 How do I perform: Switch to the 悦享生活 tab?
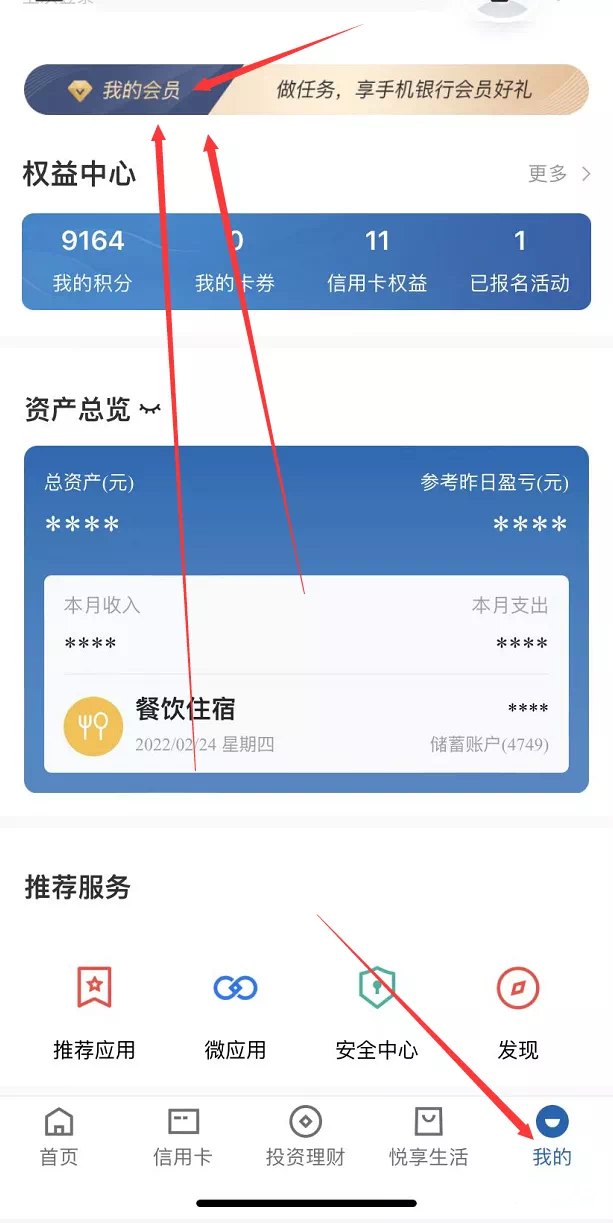[428, 1137]
